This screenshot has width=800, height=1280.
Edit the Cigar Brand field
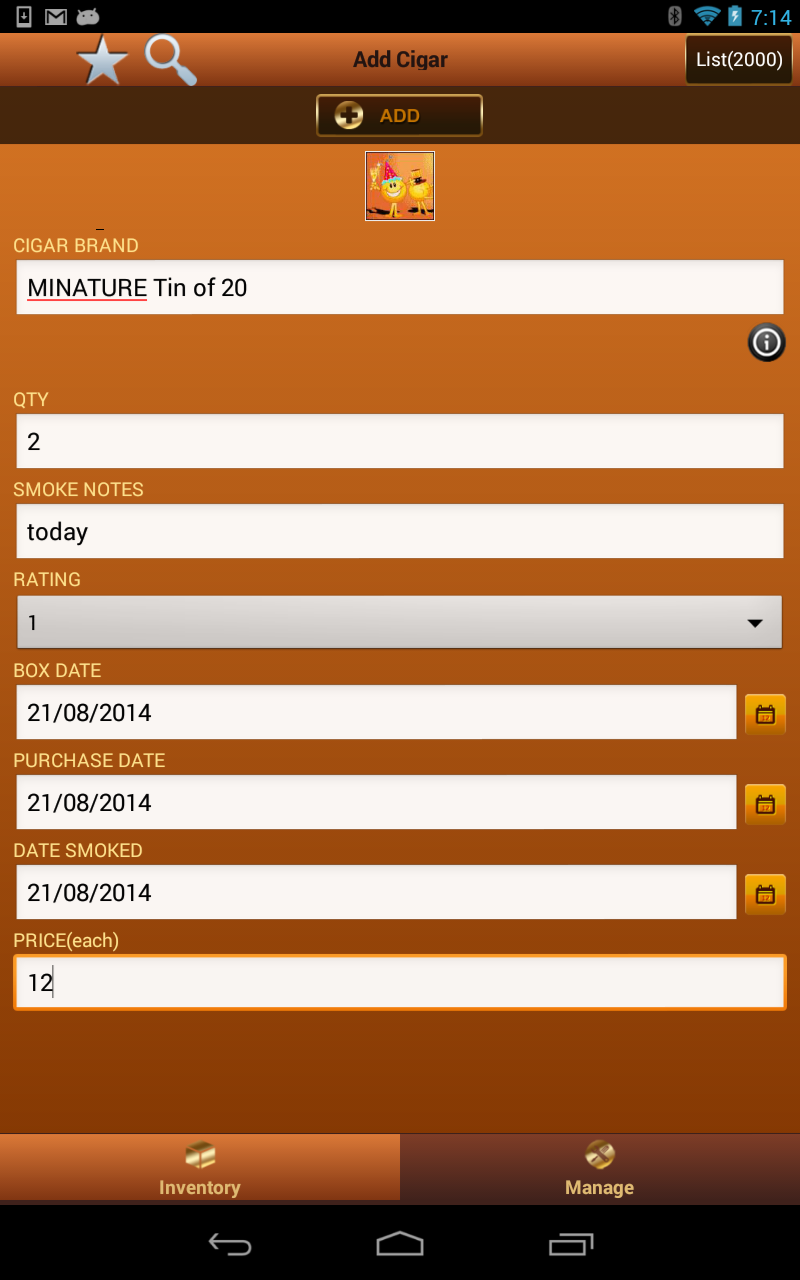(400, 288)
